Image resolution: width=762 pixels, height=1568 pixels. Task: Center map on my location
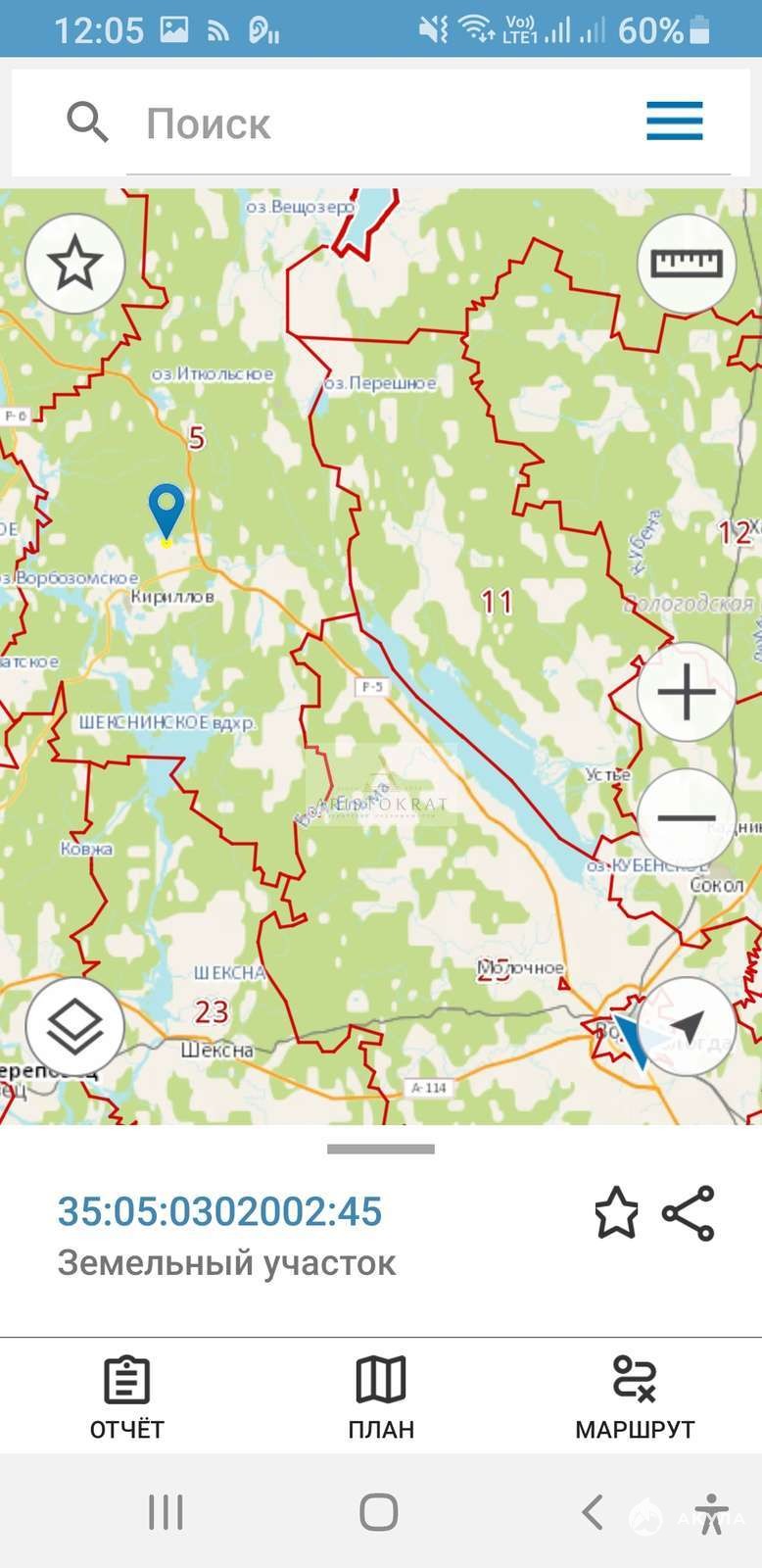pyautogui.click(x=687, y=1026)
